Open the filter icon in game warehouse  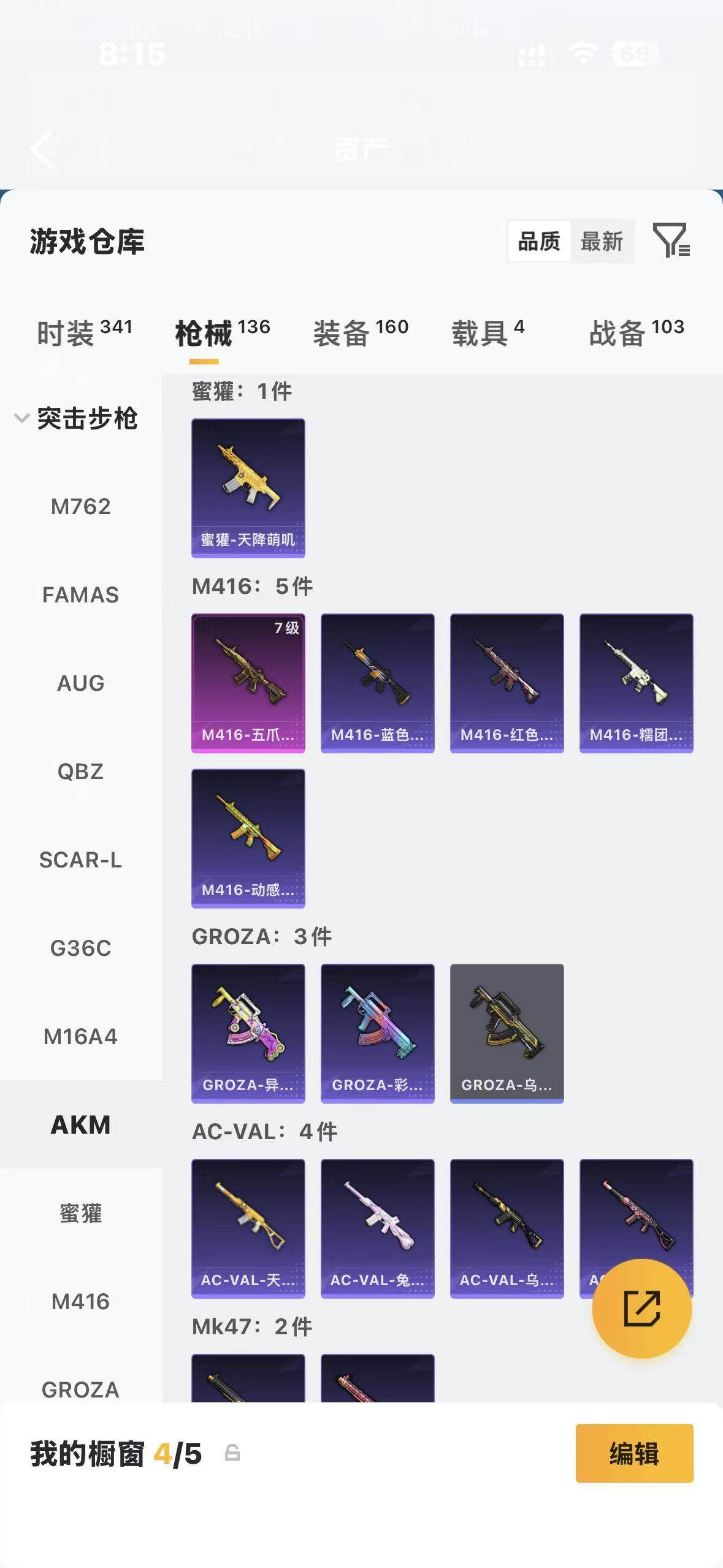coord(671,240)
